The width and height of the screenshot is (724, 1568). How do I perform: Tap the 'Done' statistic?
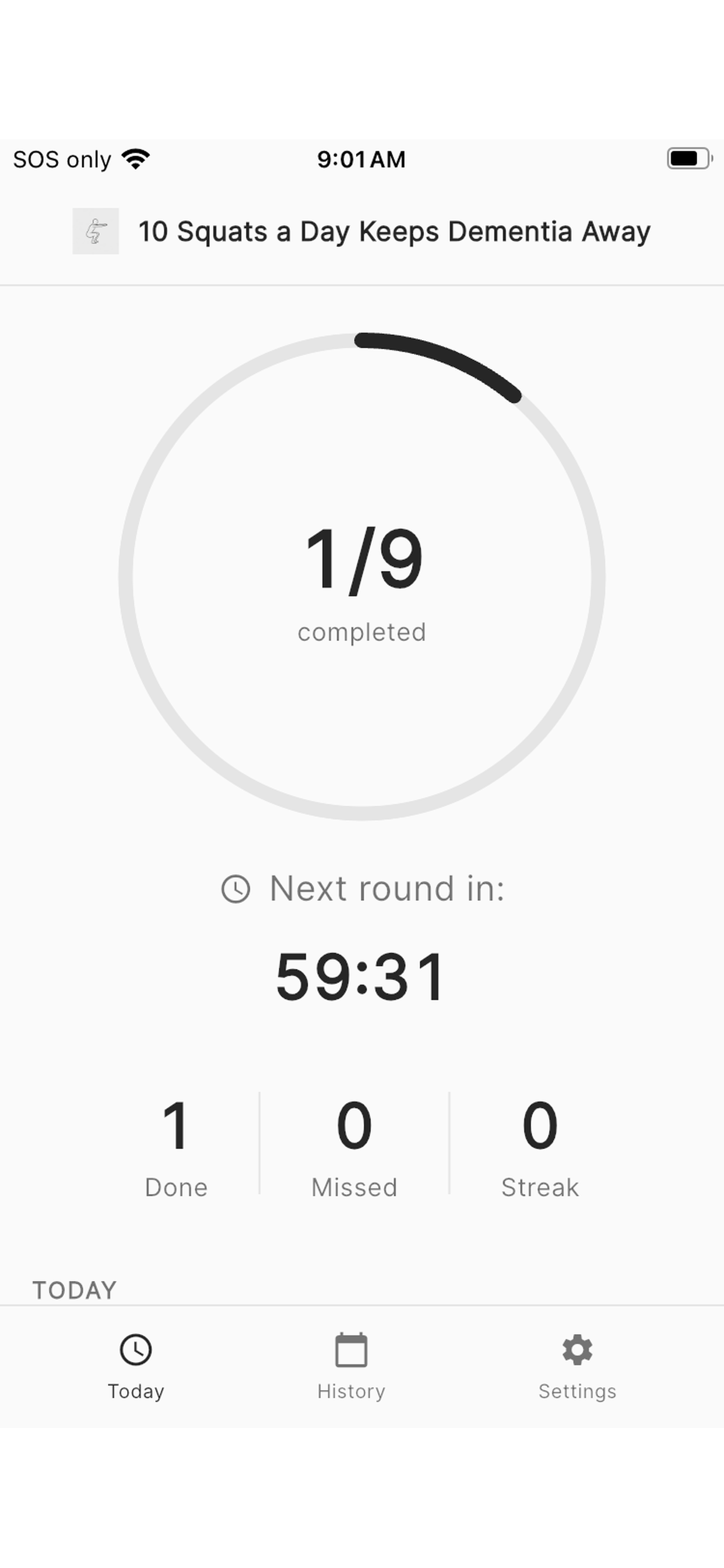[x=176, y=1150]
